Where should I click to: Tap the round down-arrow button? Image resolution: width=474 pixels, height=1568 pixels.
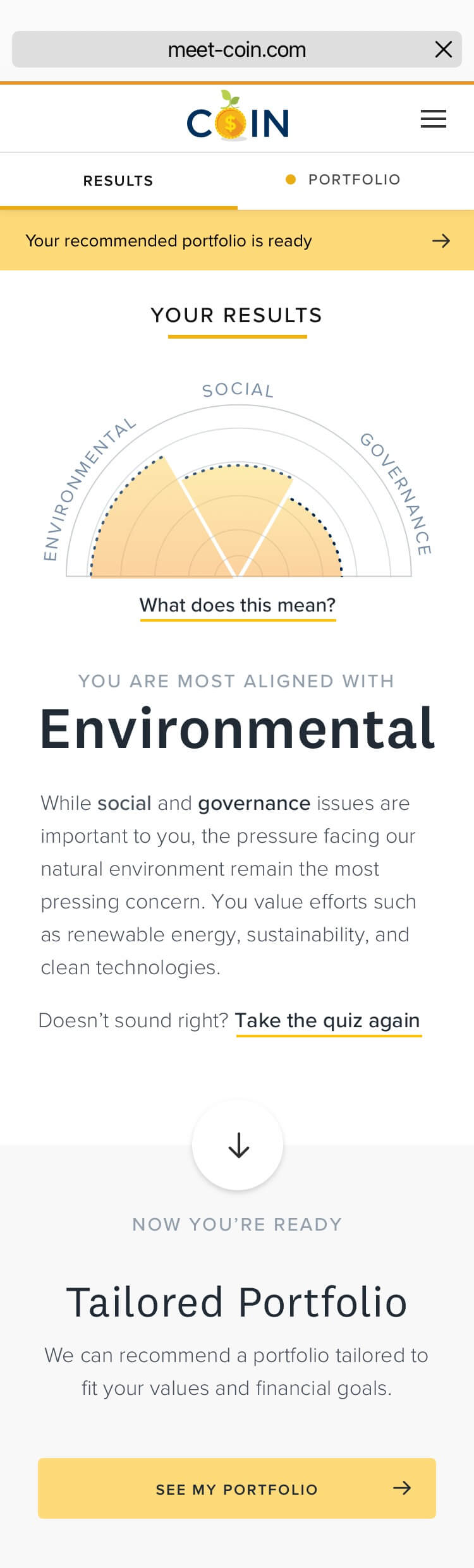click(x=238, y=1145)
